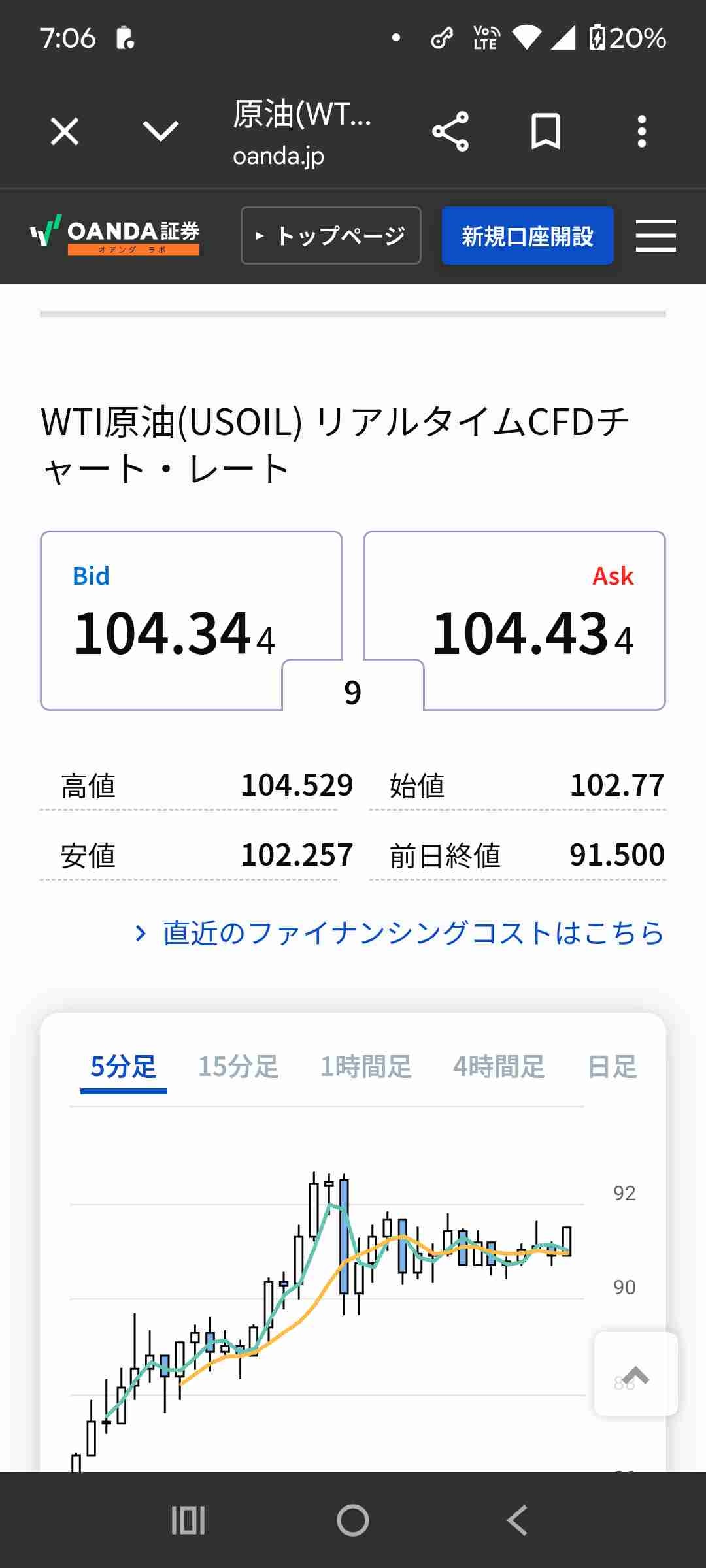Switch to the 15分足 chart

click(x=239, y=1067)
